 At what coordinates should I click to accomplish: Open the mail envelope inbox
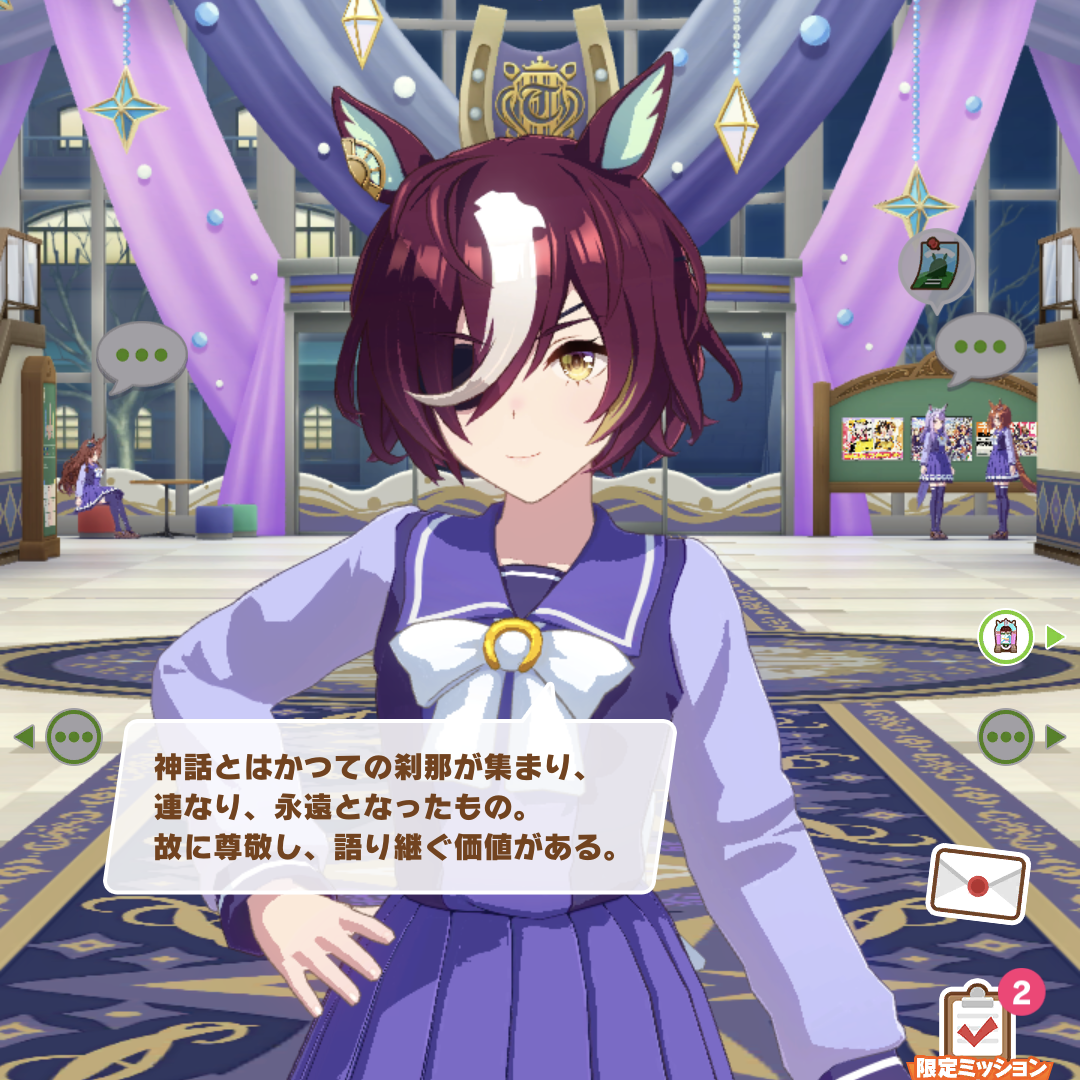(x=977, y=884)
